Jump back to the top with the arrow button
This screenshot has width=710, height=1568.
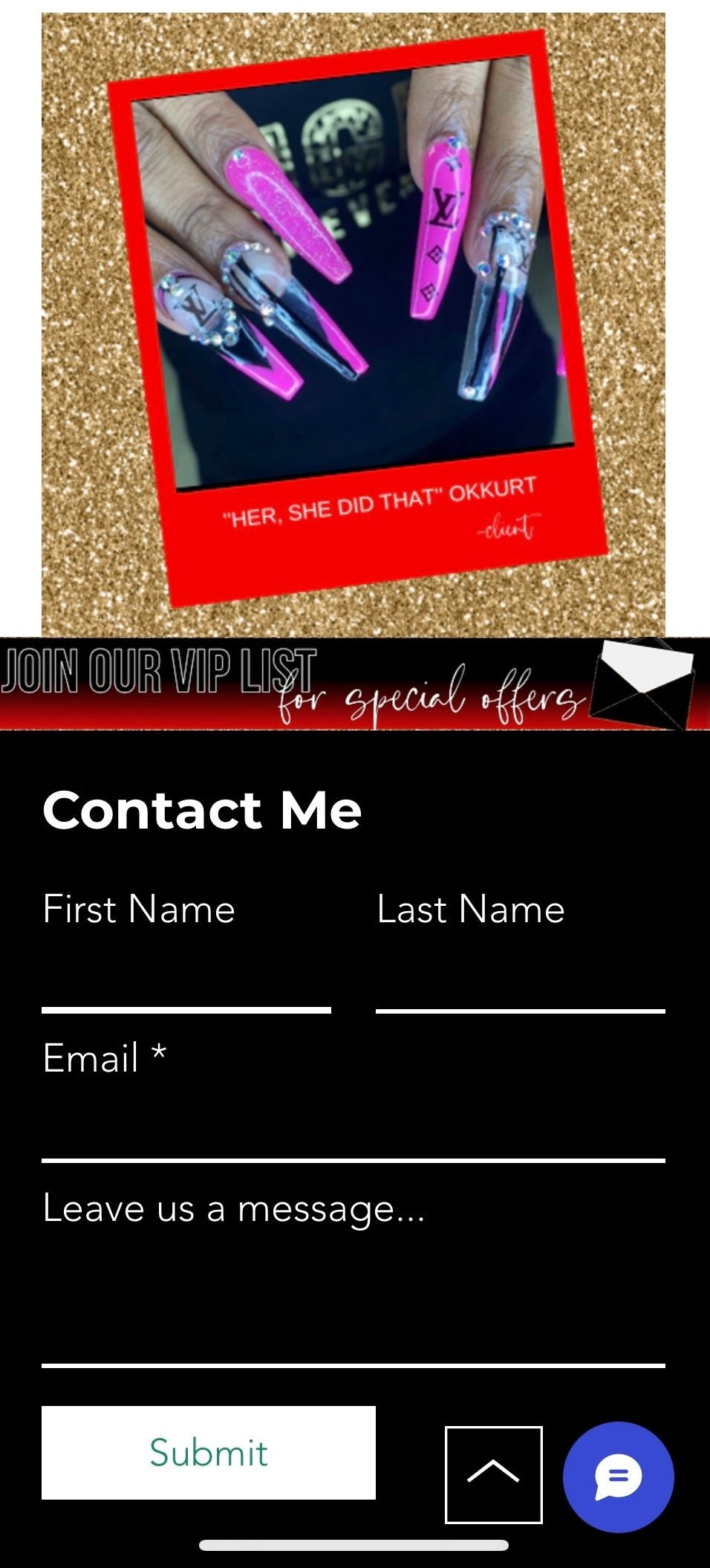point(494,1474)
